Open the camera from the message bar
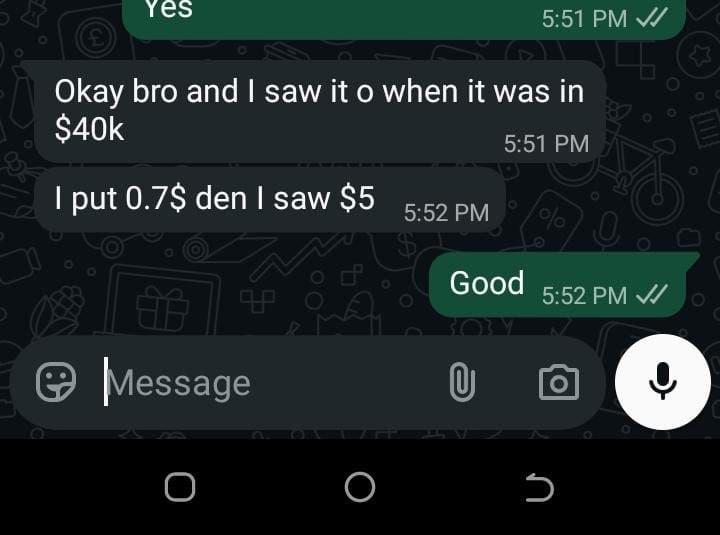 558,382
